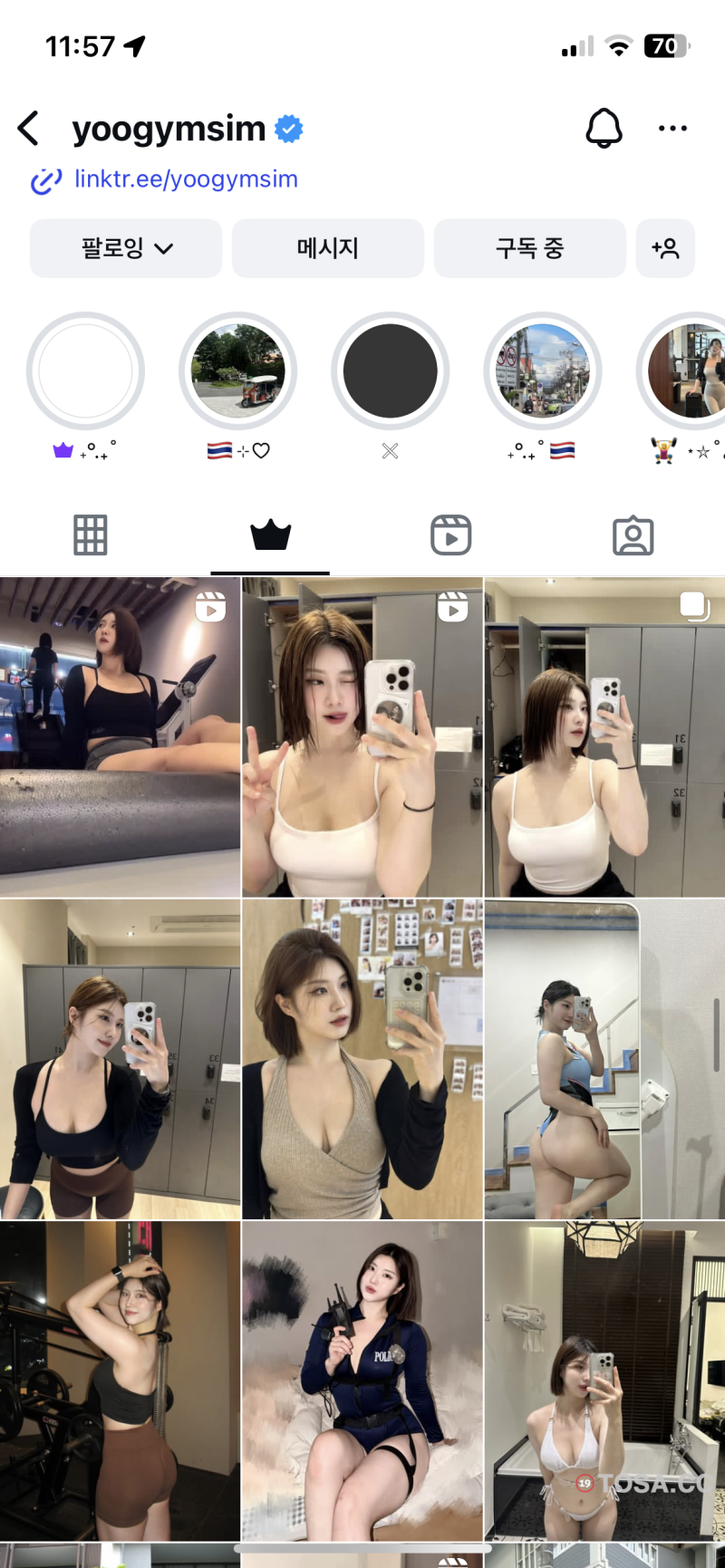Expand the 팔로잉 following dropdown
This screenshot has height=1568, width=725.
[126, 248]
